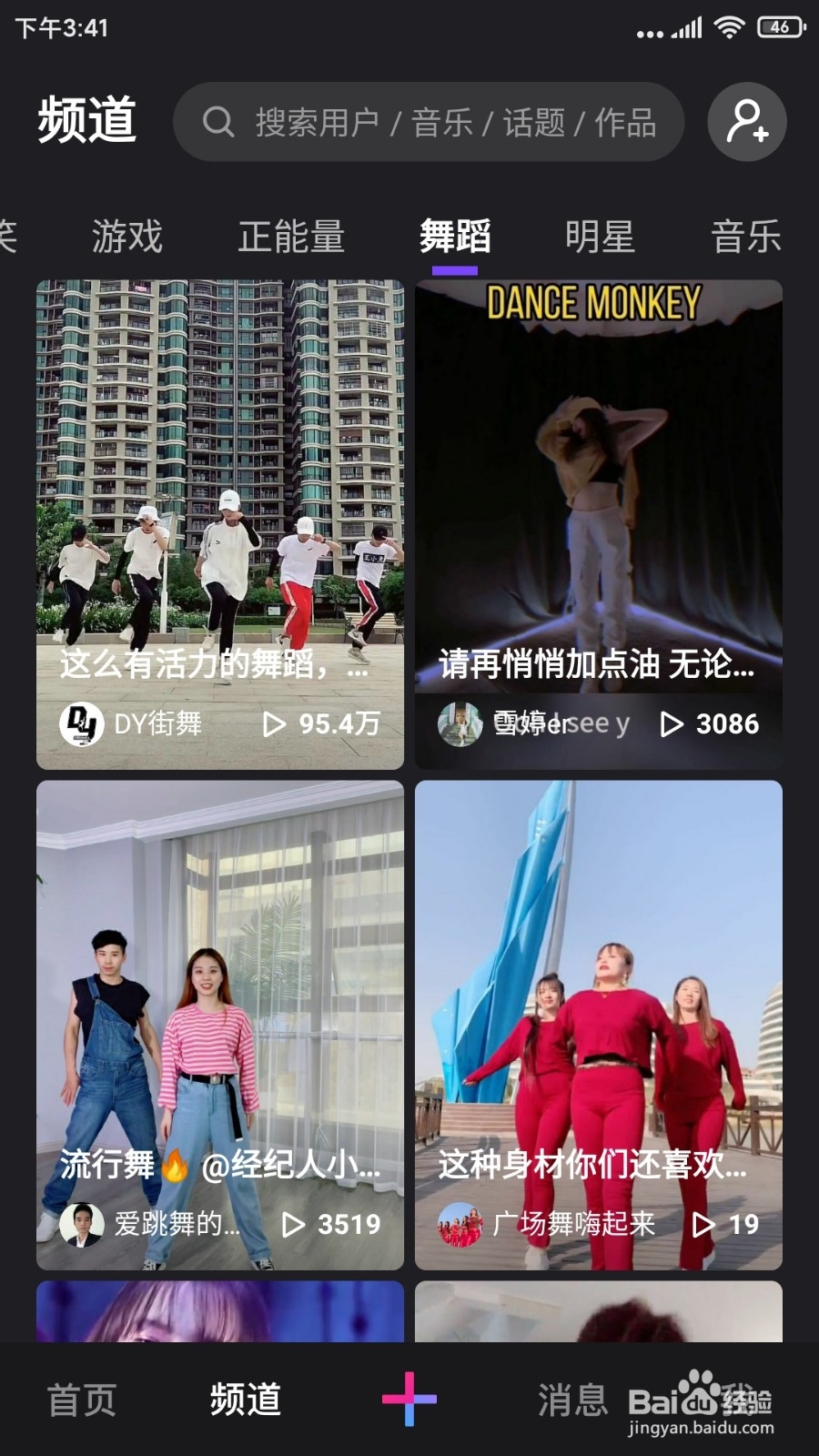
Task: Open the 消息 messages tab
Action: (x=572, y=1400)
